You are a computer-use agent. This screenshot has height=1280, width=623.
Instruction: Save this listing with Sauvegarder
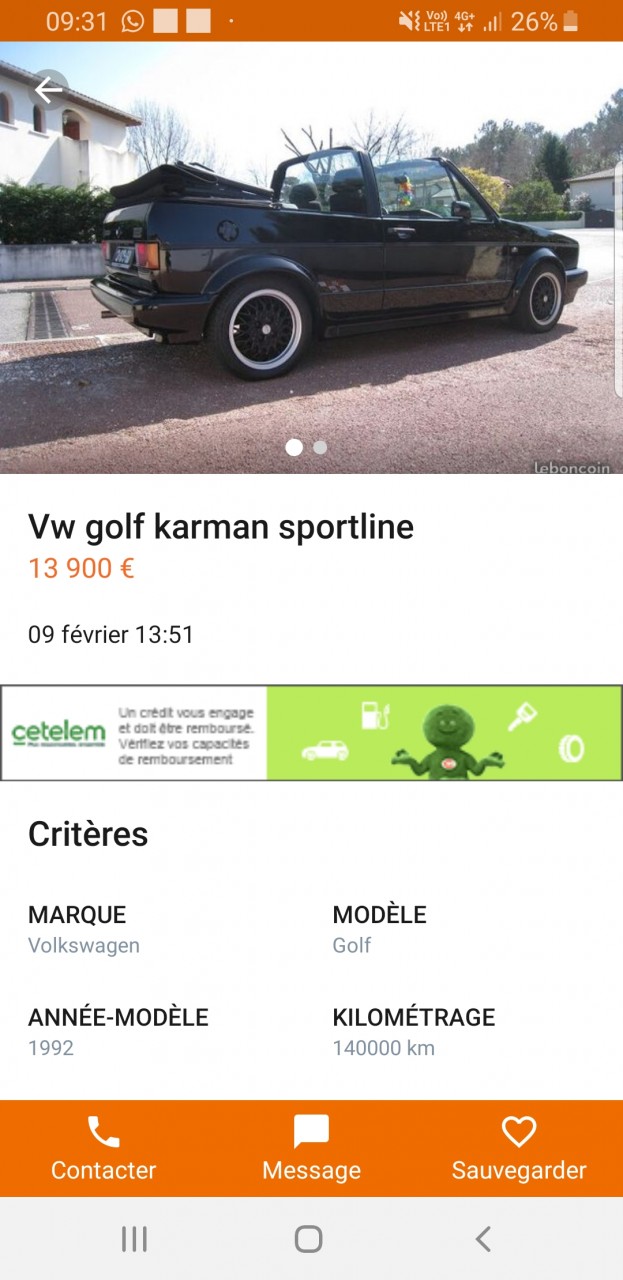pyautogui.click(x=518, y=1149)
